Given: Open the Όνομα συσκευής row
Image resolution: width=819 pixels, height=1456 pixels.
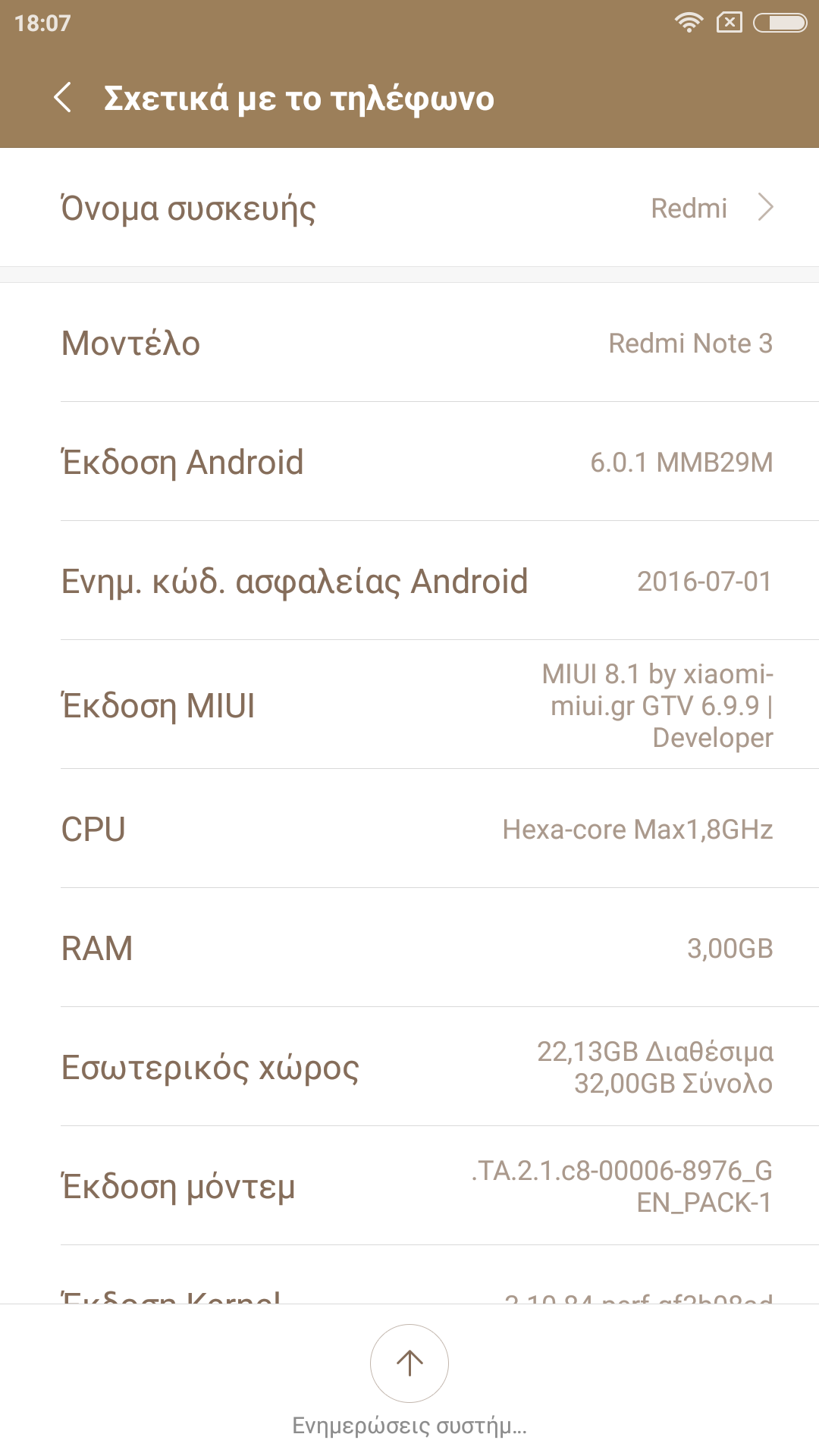Looking at the screenshot, I should tap(409, 208).
